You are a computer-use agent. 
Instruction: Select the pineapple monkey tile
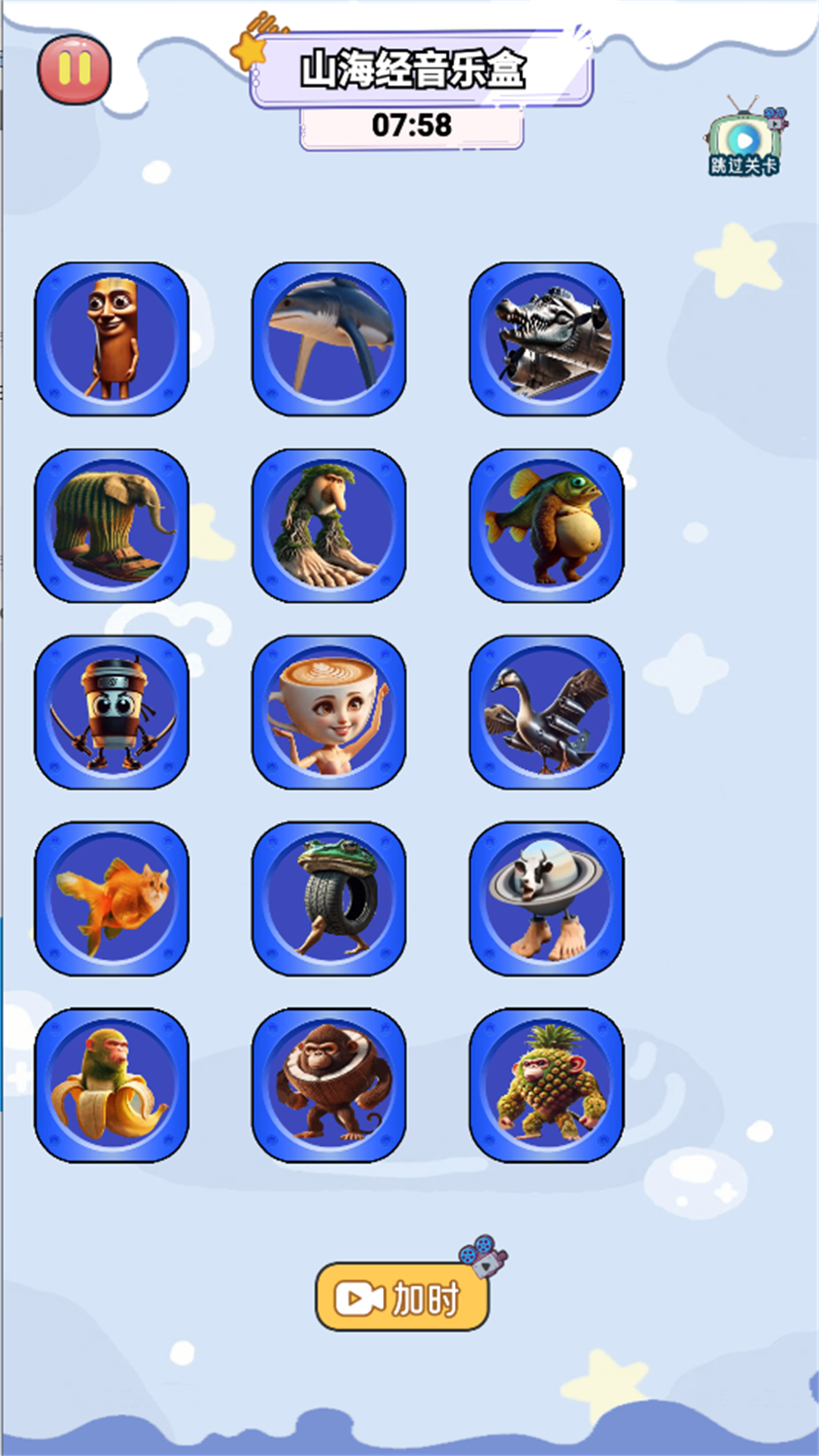point(547,1085)
